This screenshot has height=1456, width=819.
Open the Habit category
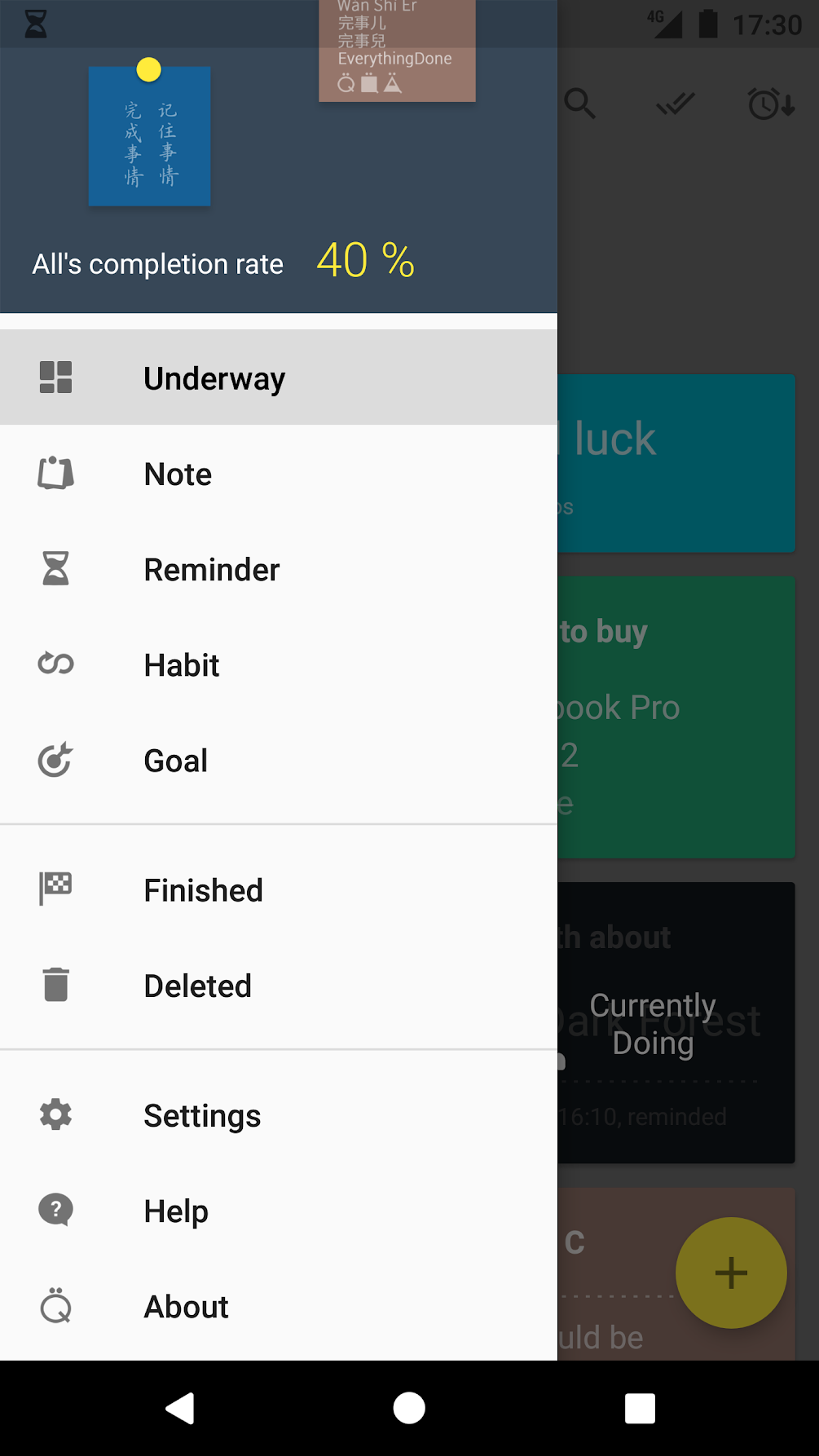[182, 664]
